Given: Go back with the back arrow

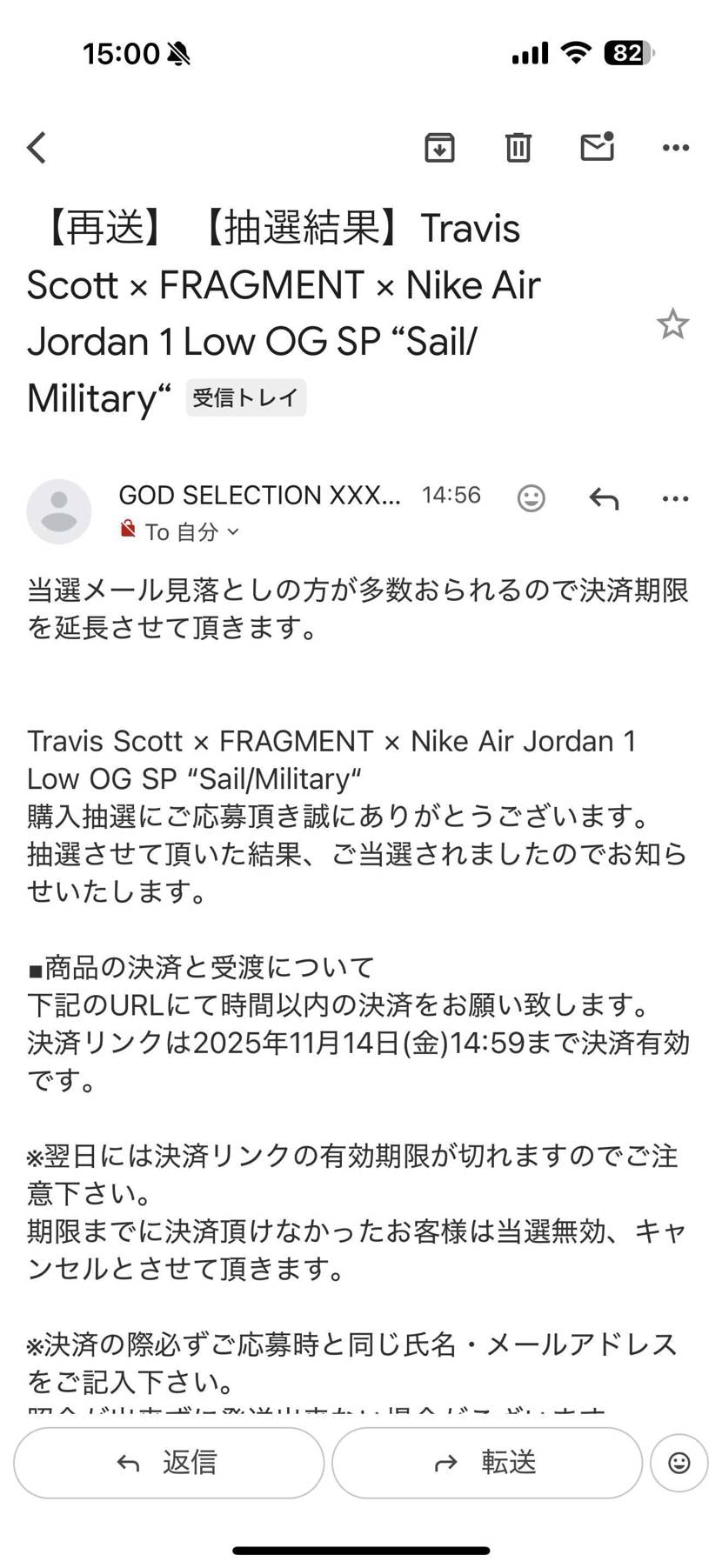Looking at the screenshot, I should (x=37, y=147).
